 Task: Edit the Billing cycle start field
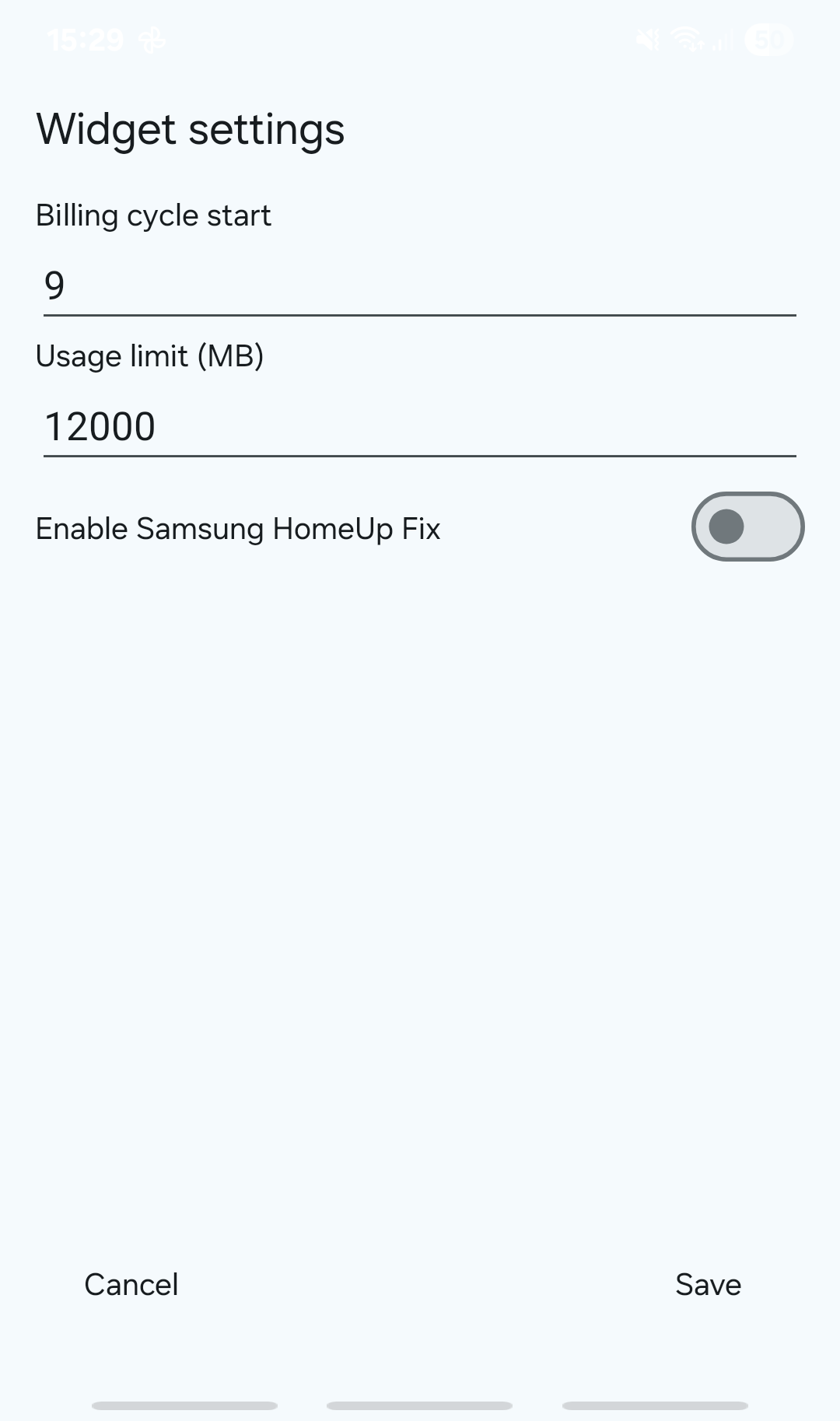tap(419, 285)
